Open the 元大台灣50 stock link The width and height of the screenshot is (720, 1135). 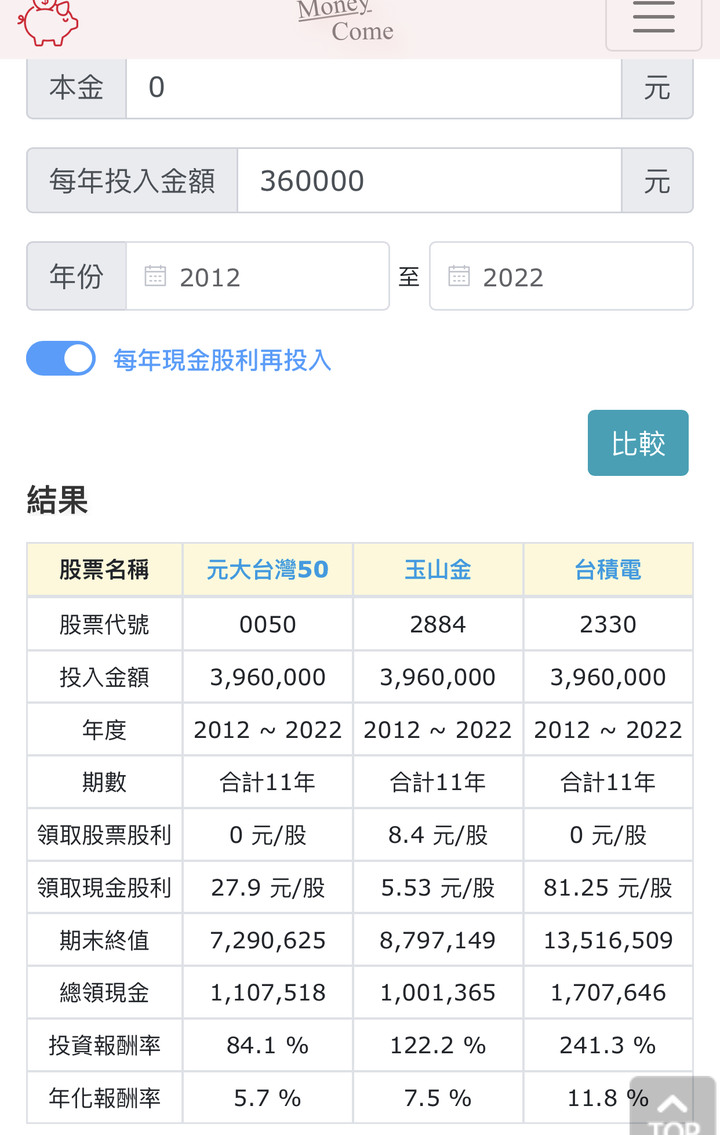point(267,570)
